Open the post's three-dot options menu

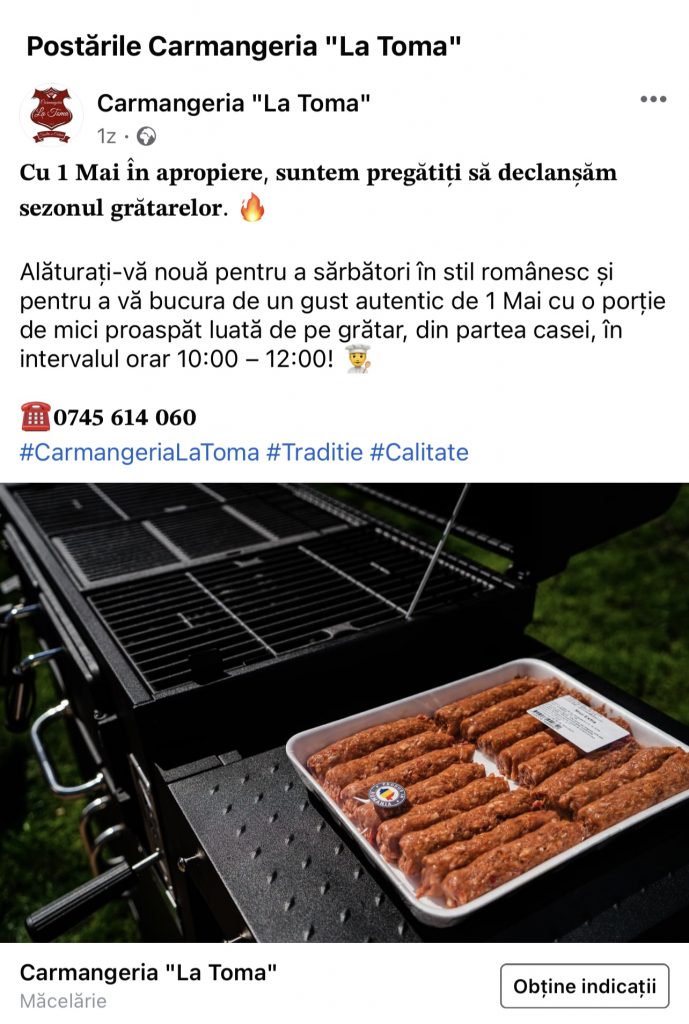pos(652,99)
